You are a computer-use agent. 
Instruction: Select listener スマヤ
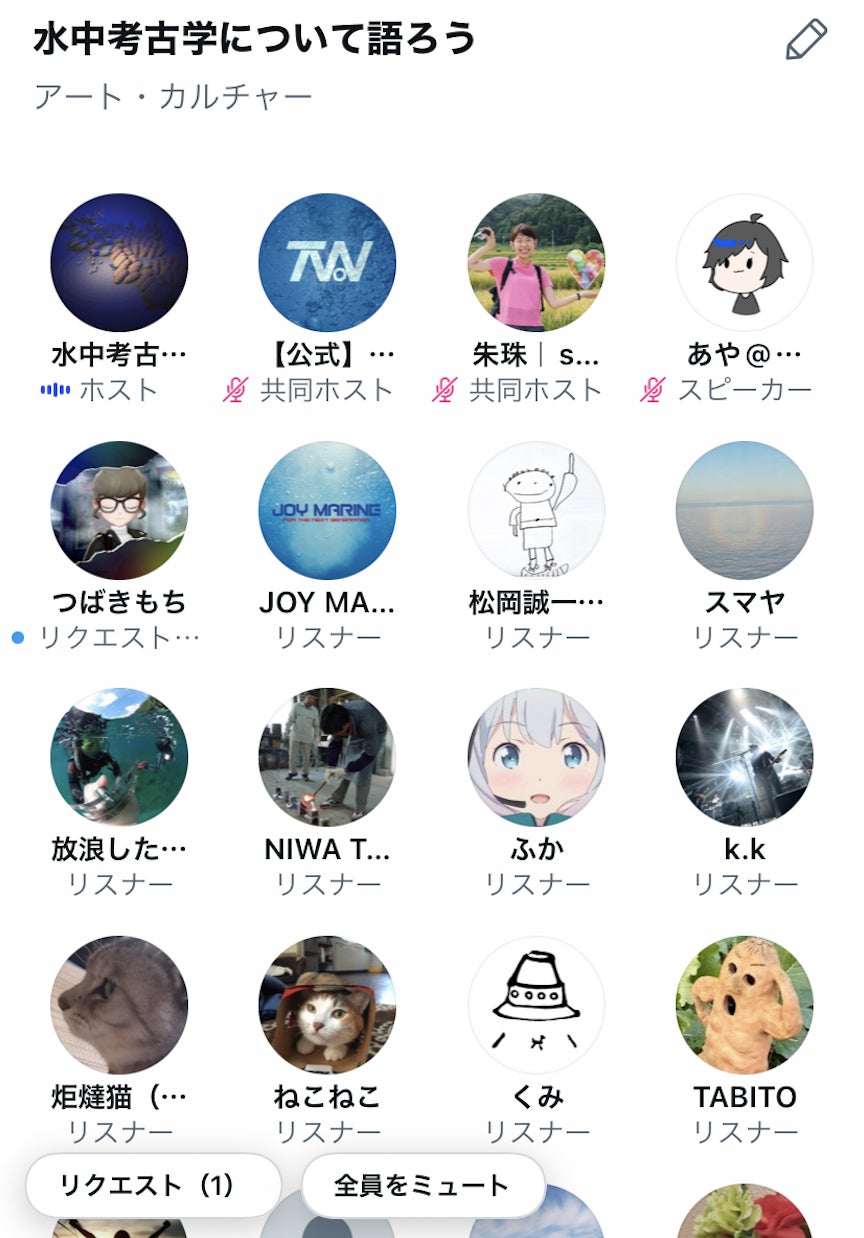pyautogui.click(x=744, y=511)
